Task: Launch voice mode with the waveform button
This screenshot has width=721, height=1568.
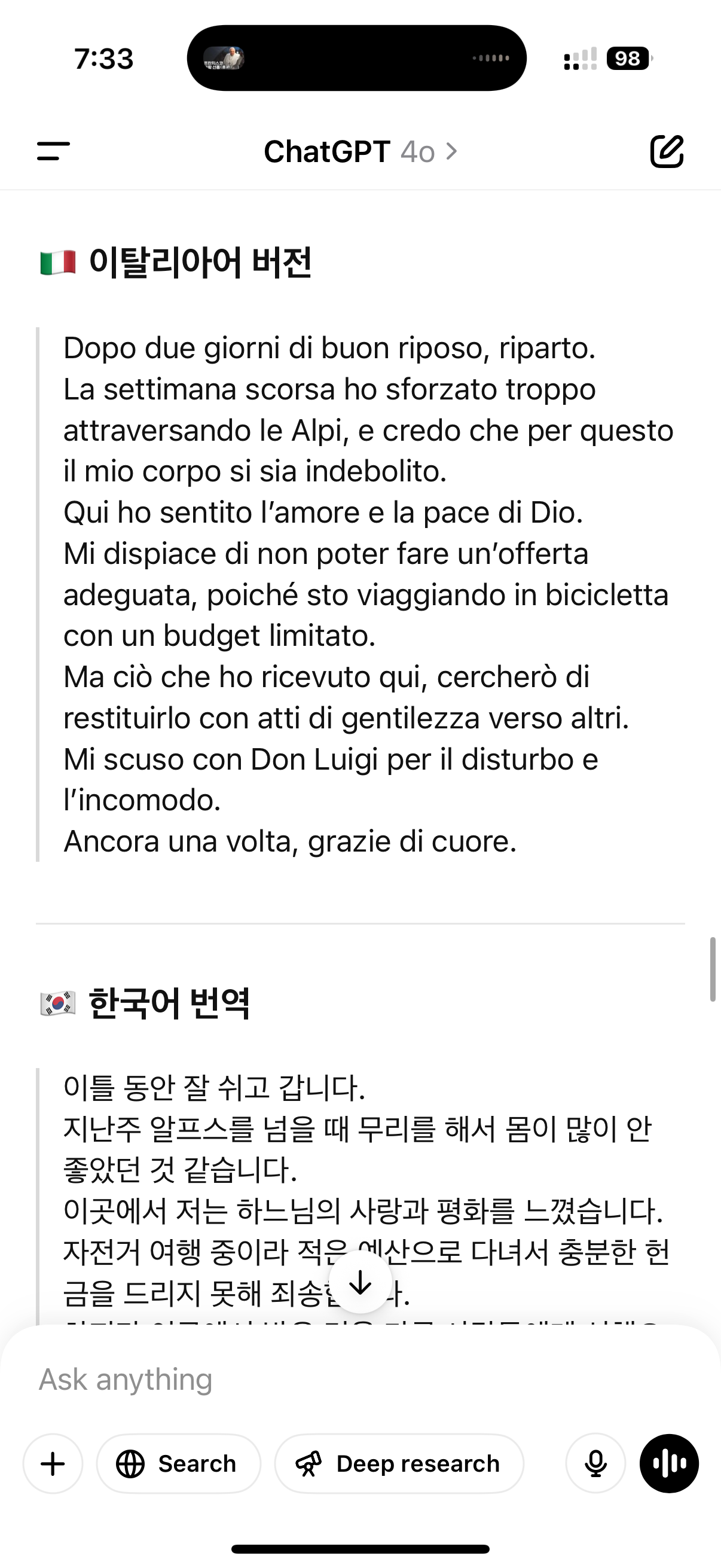Action: [x=669, y=1463]
